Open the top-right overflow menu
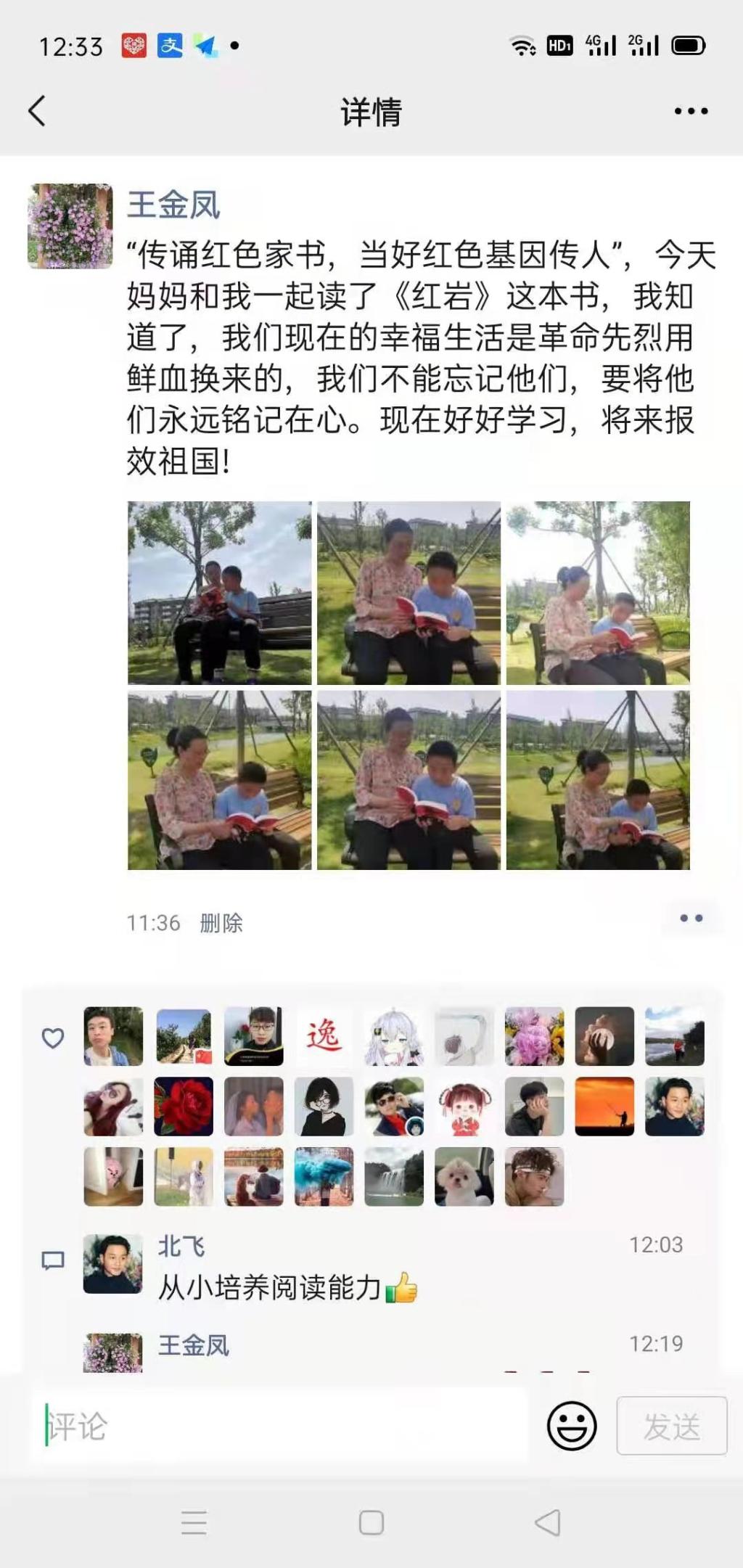The image size is (743, 1568). click(x=690, y=111)
